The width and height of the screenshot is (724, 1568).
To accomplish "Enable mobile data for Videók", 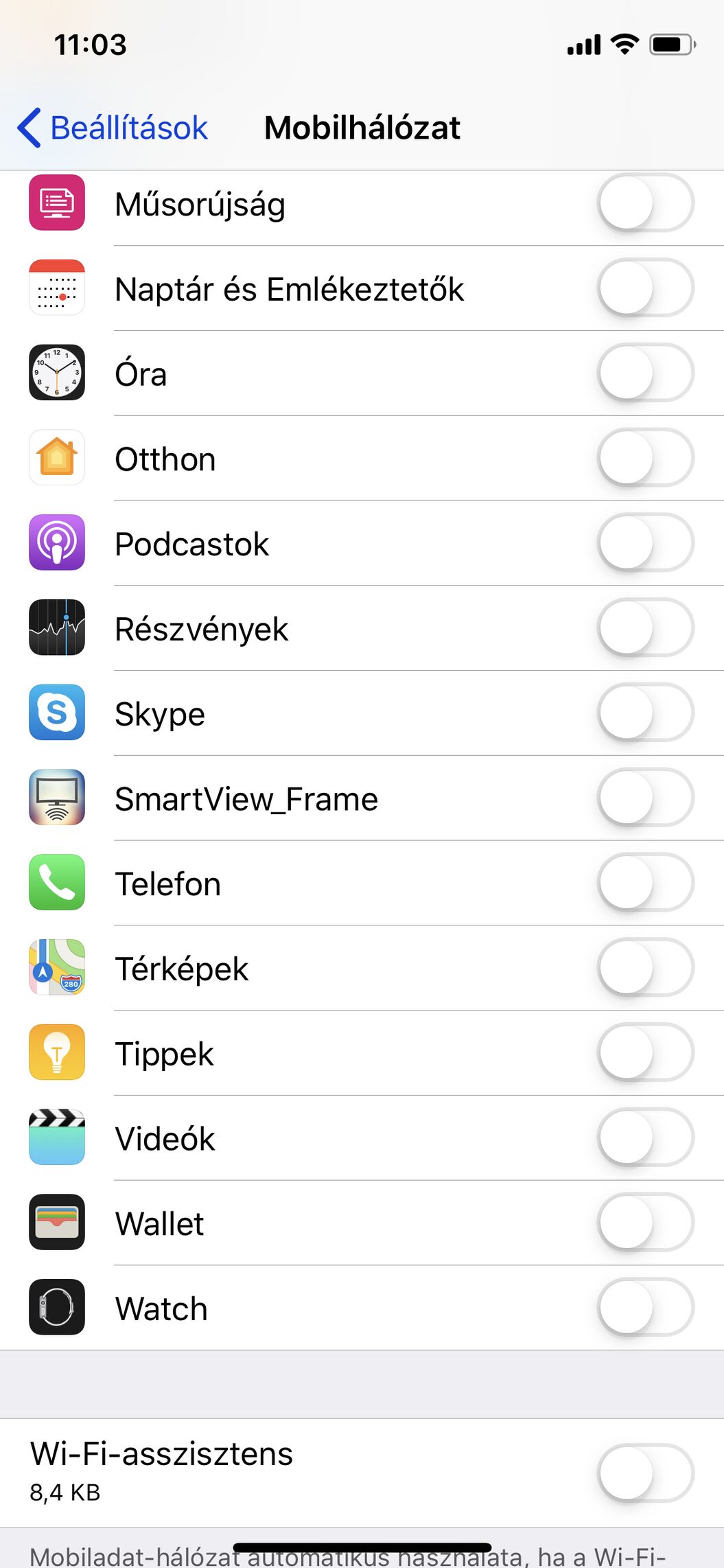I will (x=646, y=1138).
